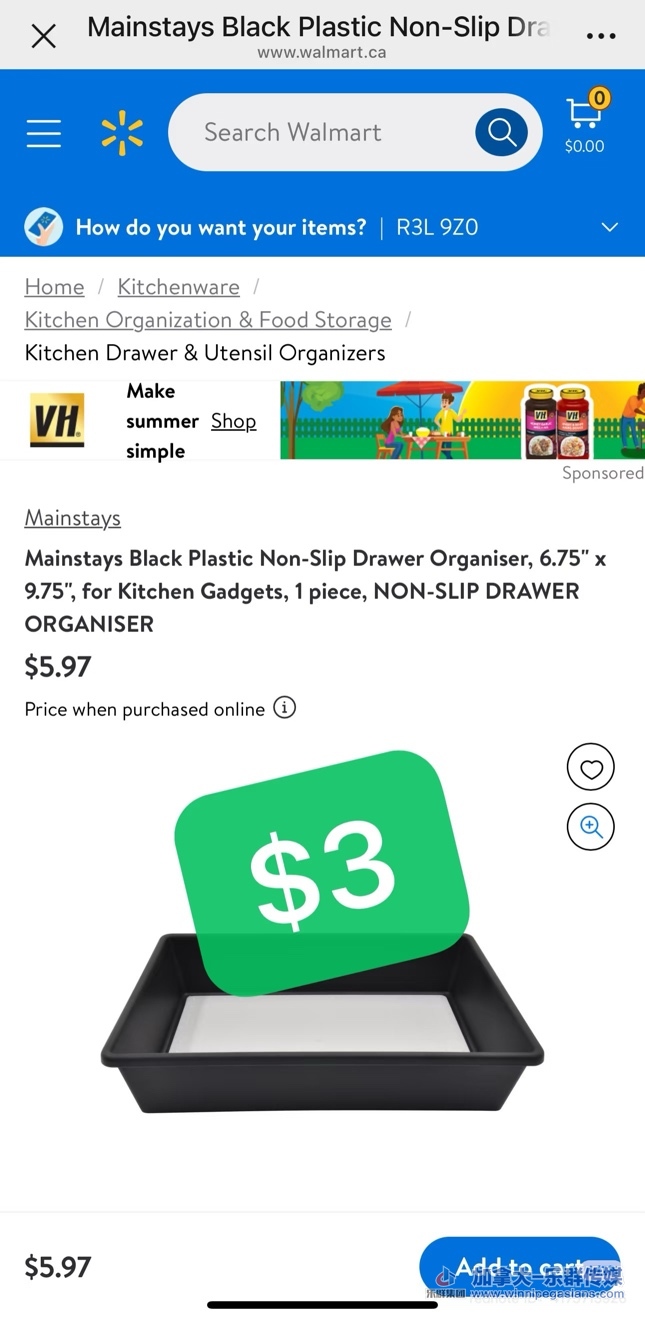
Task: Open the Walmart hamburger menu
Action: [44, 133]
